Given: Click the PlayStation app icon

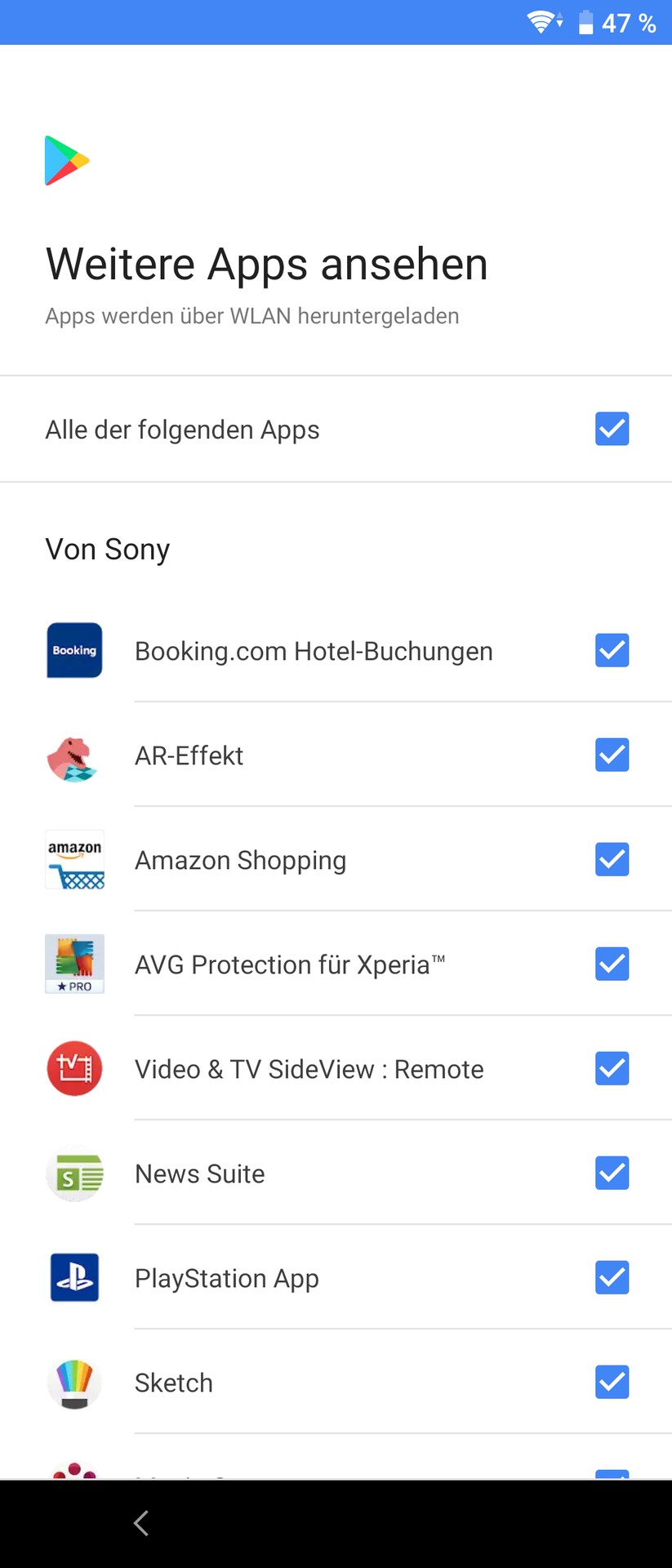Looking at the screenshot, I should 74,1277.
